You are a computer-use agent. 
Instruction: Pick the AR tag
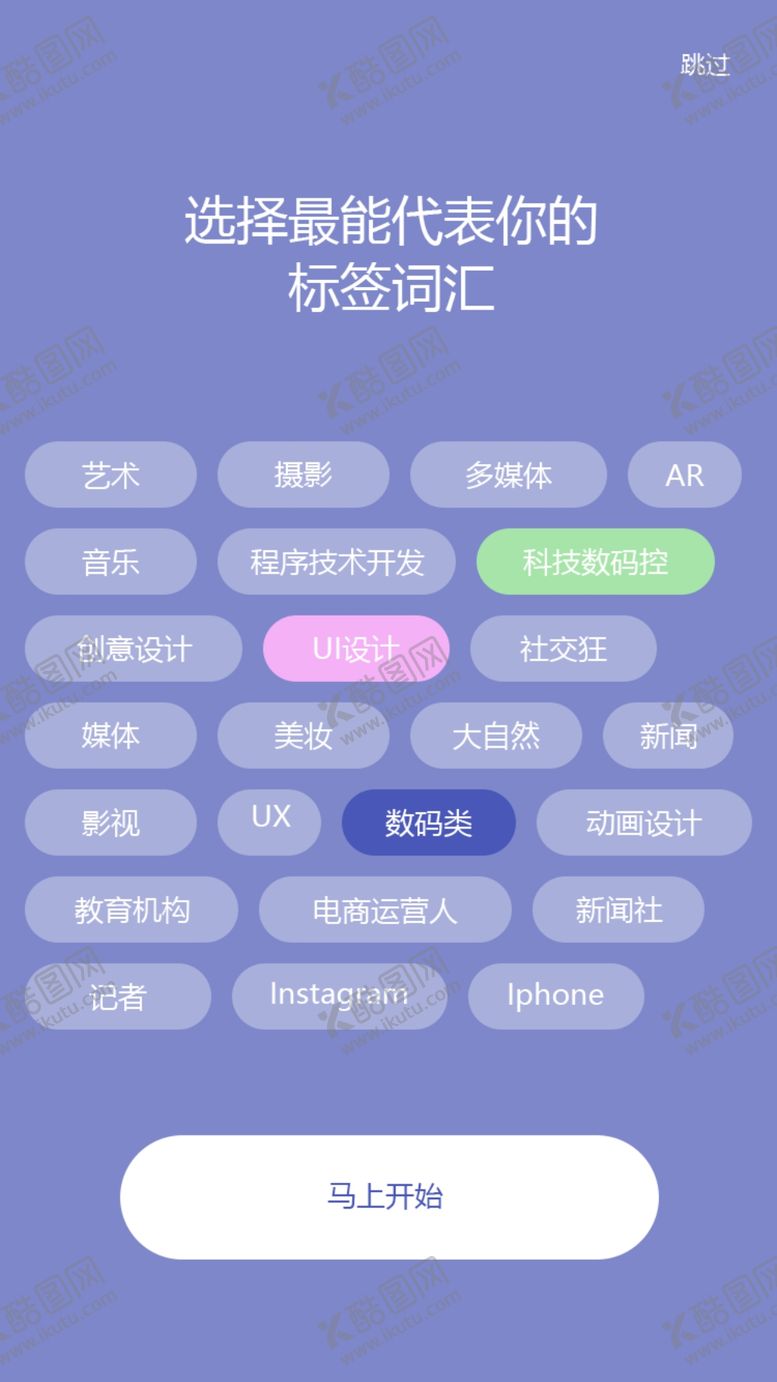pyautogui.click(x=685, y=474)
